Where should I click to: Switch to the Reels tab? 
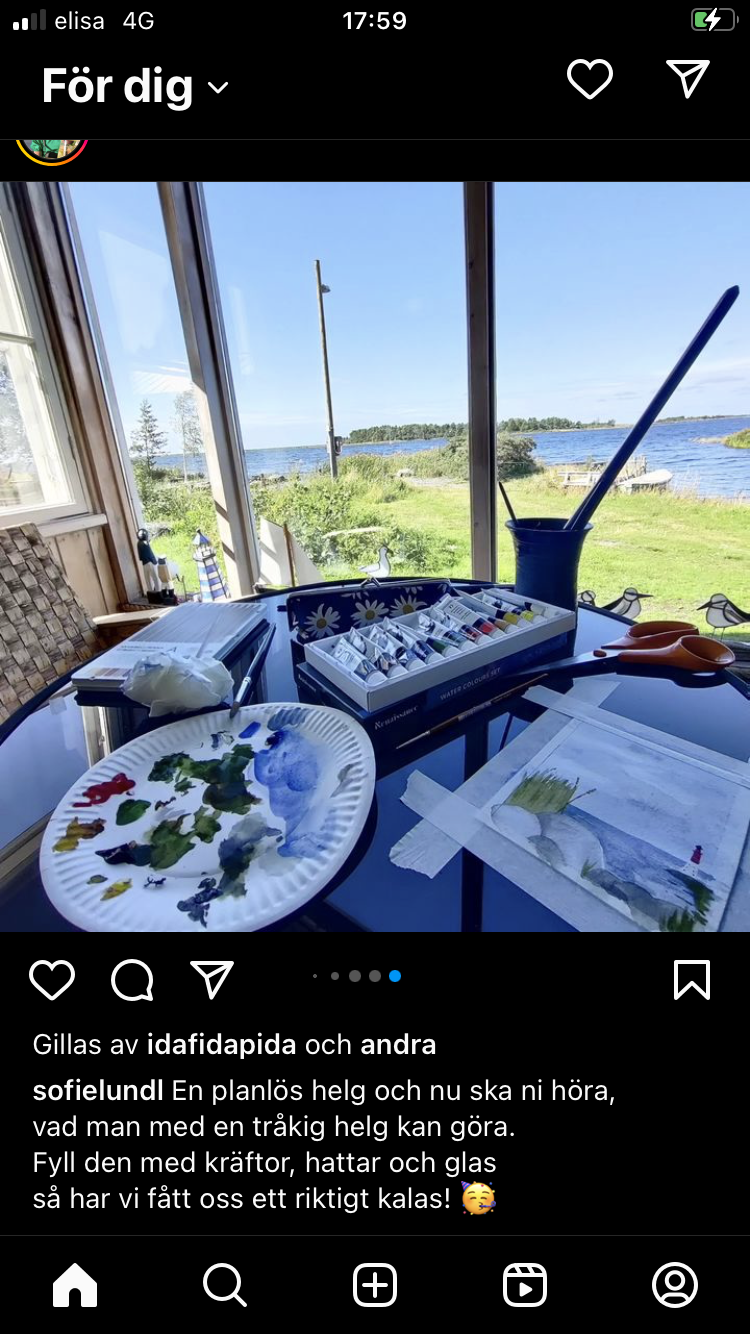click(525, 1285)
